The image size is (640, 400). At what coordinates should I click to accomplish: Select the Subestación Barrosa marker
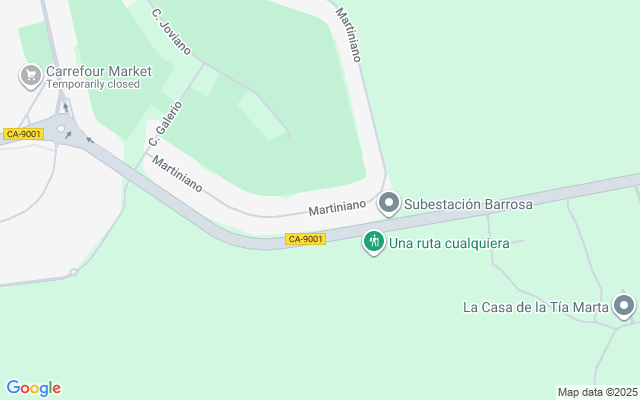point(389,204)
